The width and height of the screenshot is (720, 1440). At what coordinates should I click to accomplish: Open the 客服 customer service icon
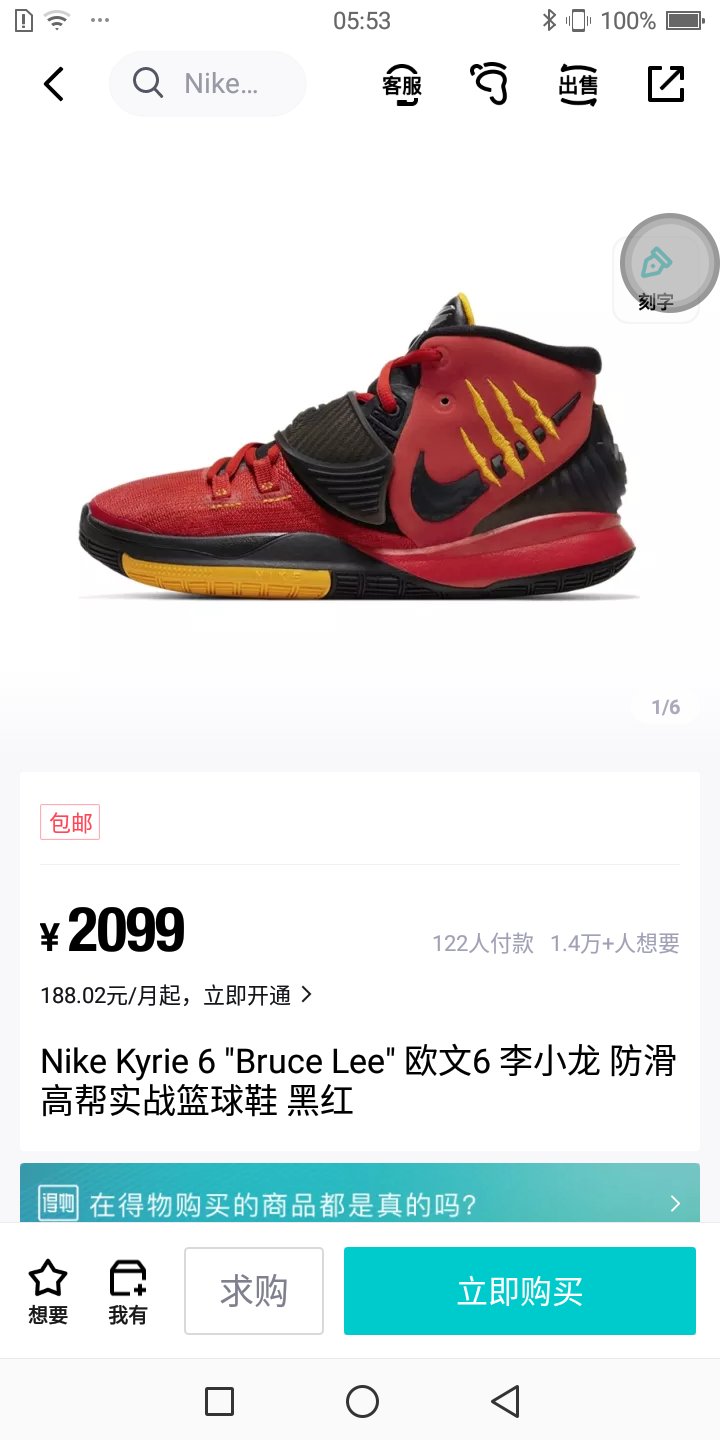coord(400,84)
